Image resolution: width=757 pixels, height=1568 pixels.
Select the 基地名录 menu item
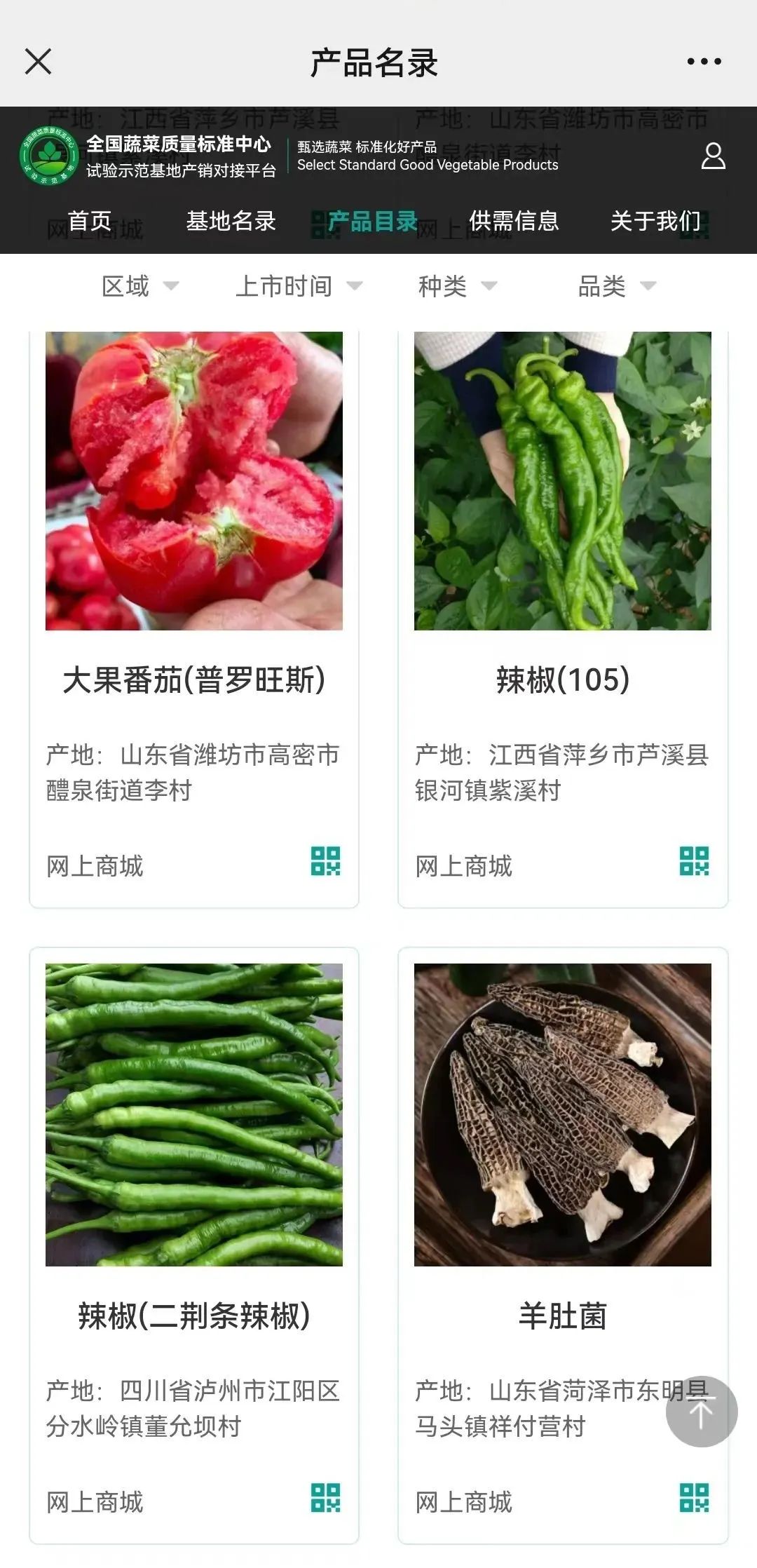pyautogui.click(x=231, y=221)
